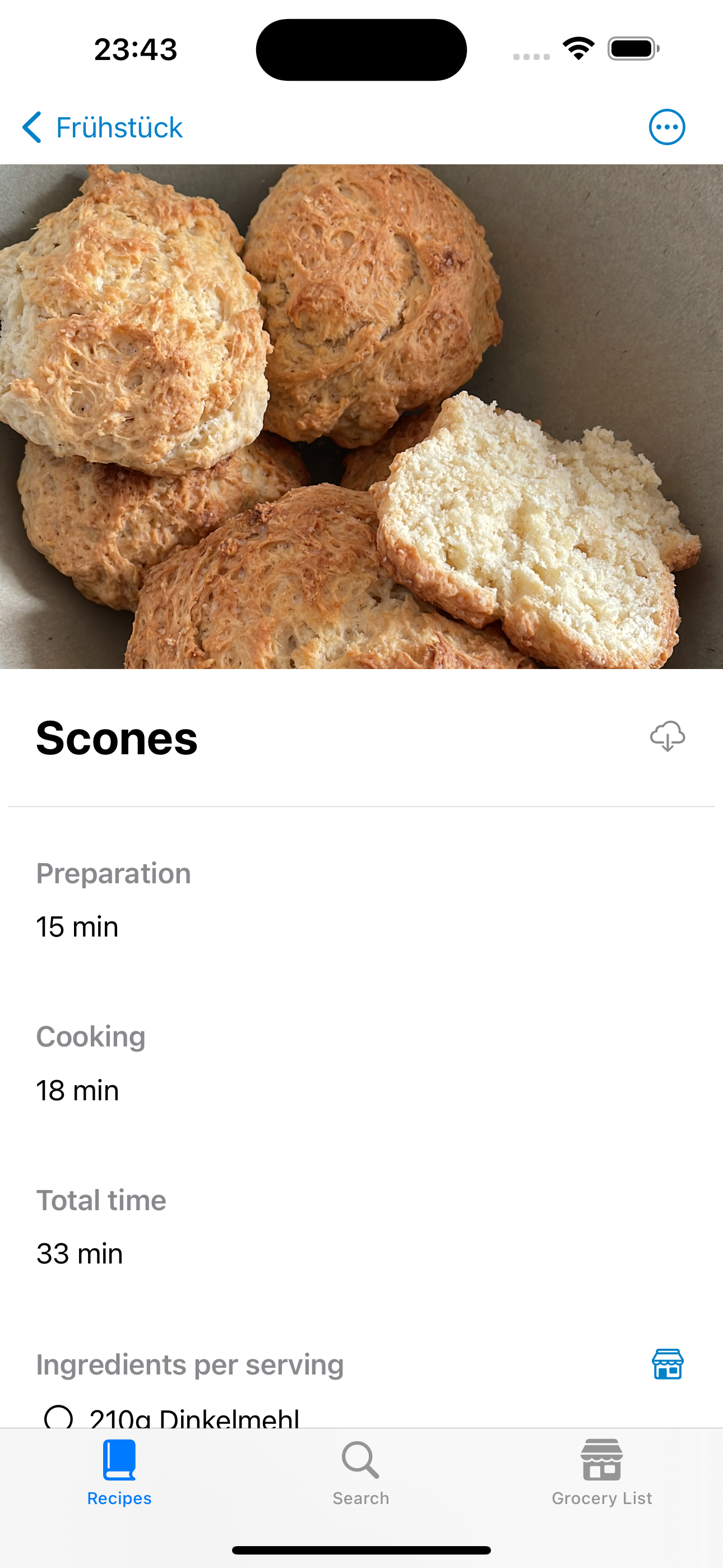Tap the Cooking 18 min value

(x=77, y=1090)
